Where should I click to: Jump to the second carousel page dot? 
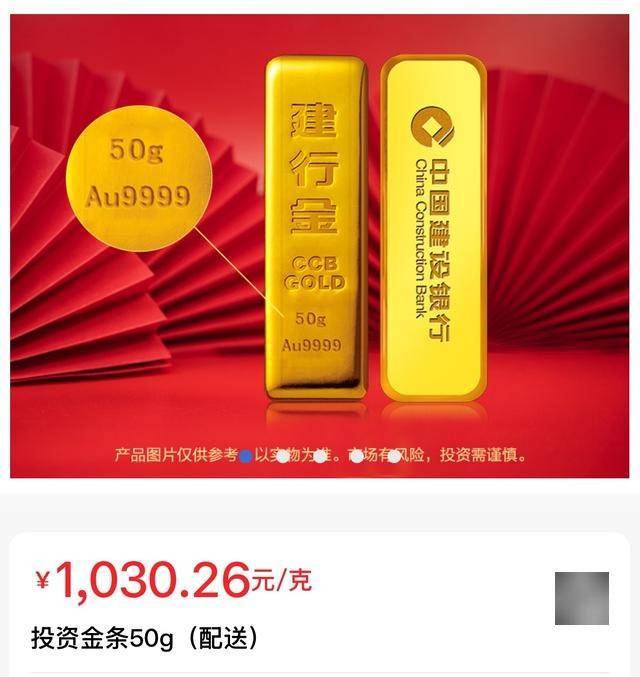pos(283,456)
